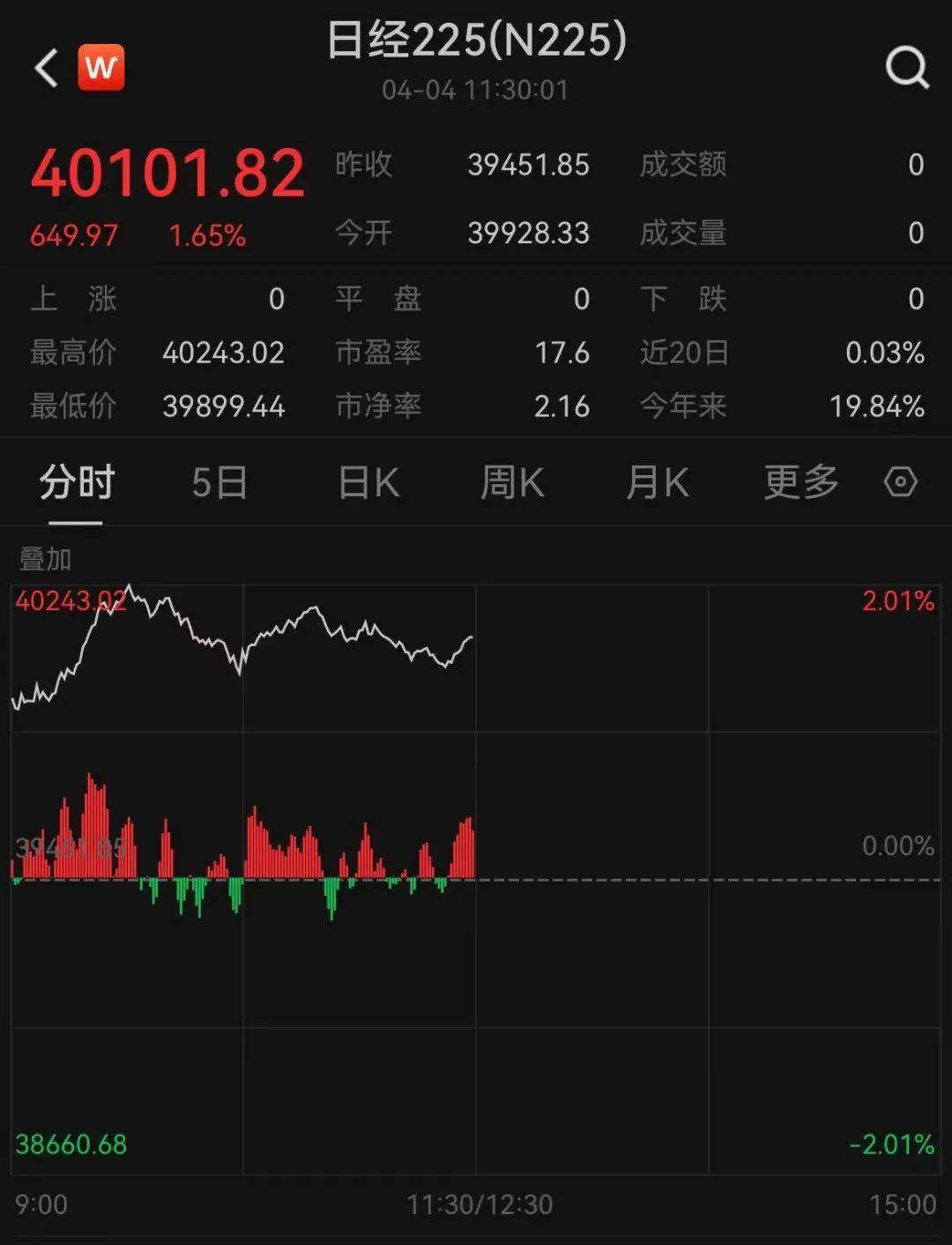Go back using the top-left arrow

(x=46, y=68)
